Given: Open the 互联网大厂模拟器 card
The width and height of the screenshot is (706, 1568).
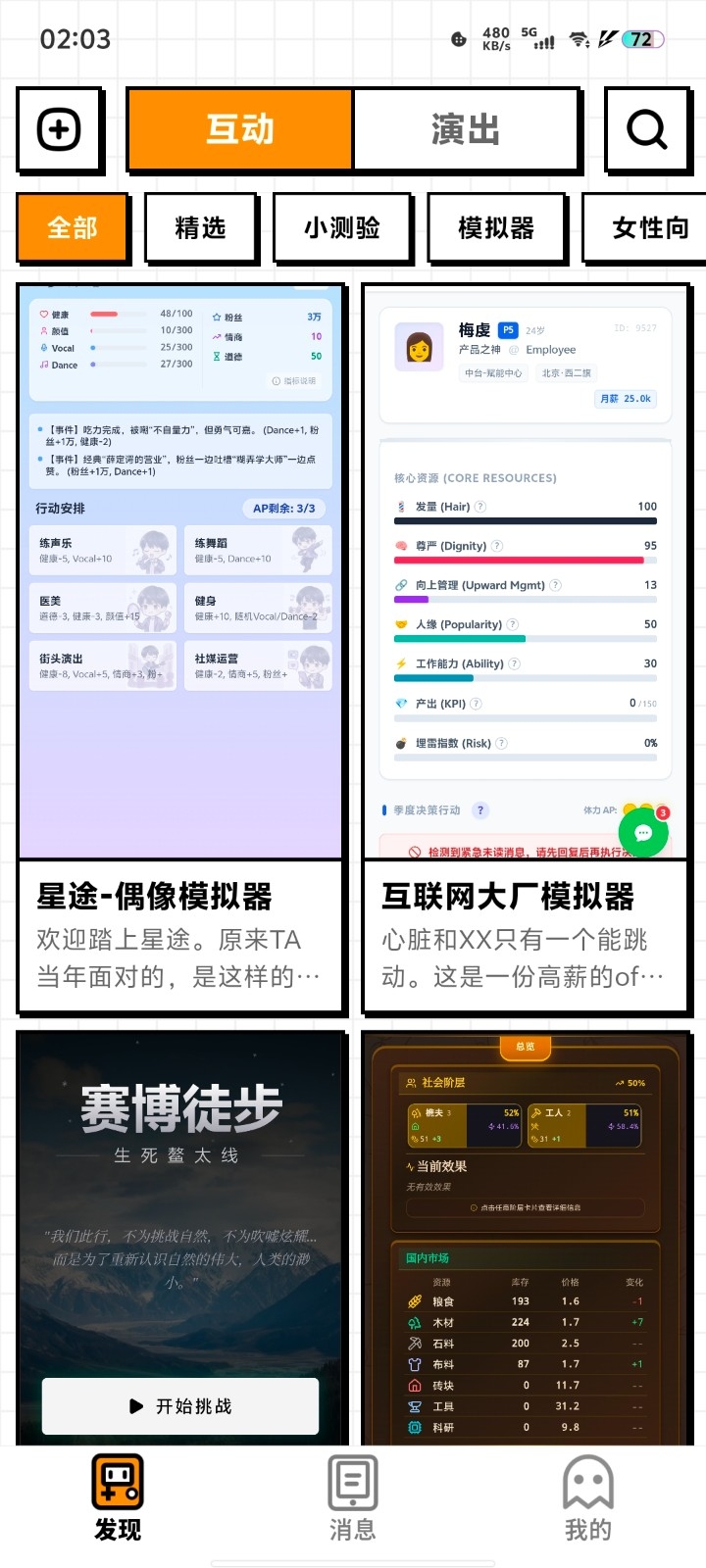Looking at the screenshot, I should tap(526, 647).
